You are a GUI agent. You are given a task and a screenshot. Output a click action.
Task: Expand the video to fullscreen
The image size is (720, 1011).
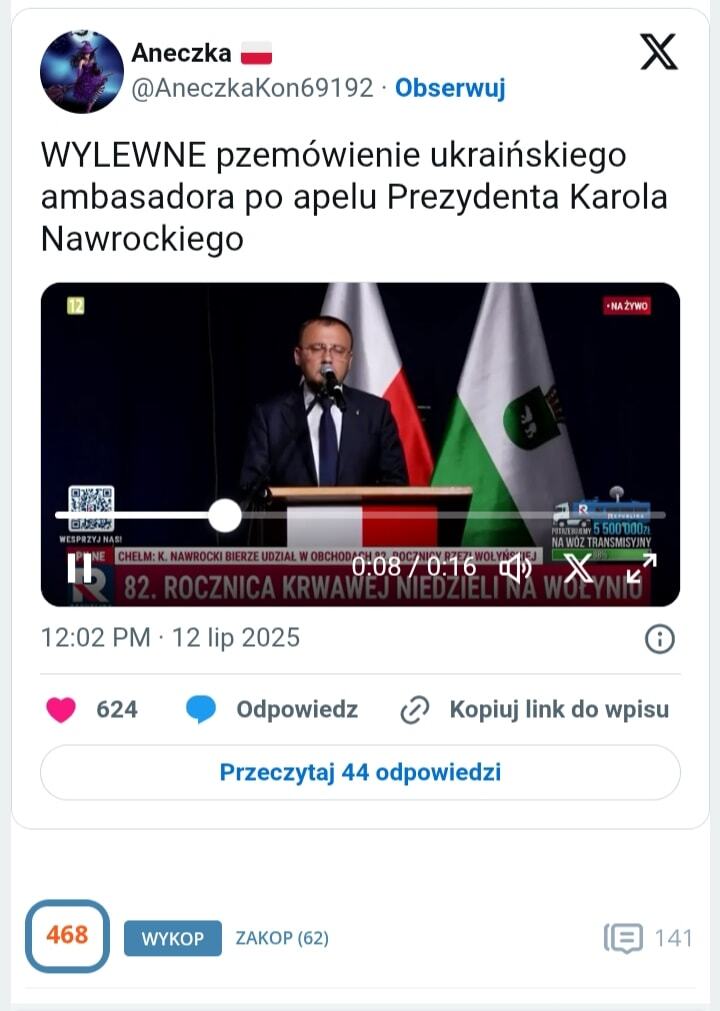[x=641, y=568]
